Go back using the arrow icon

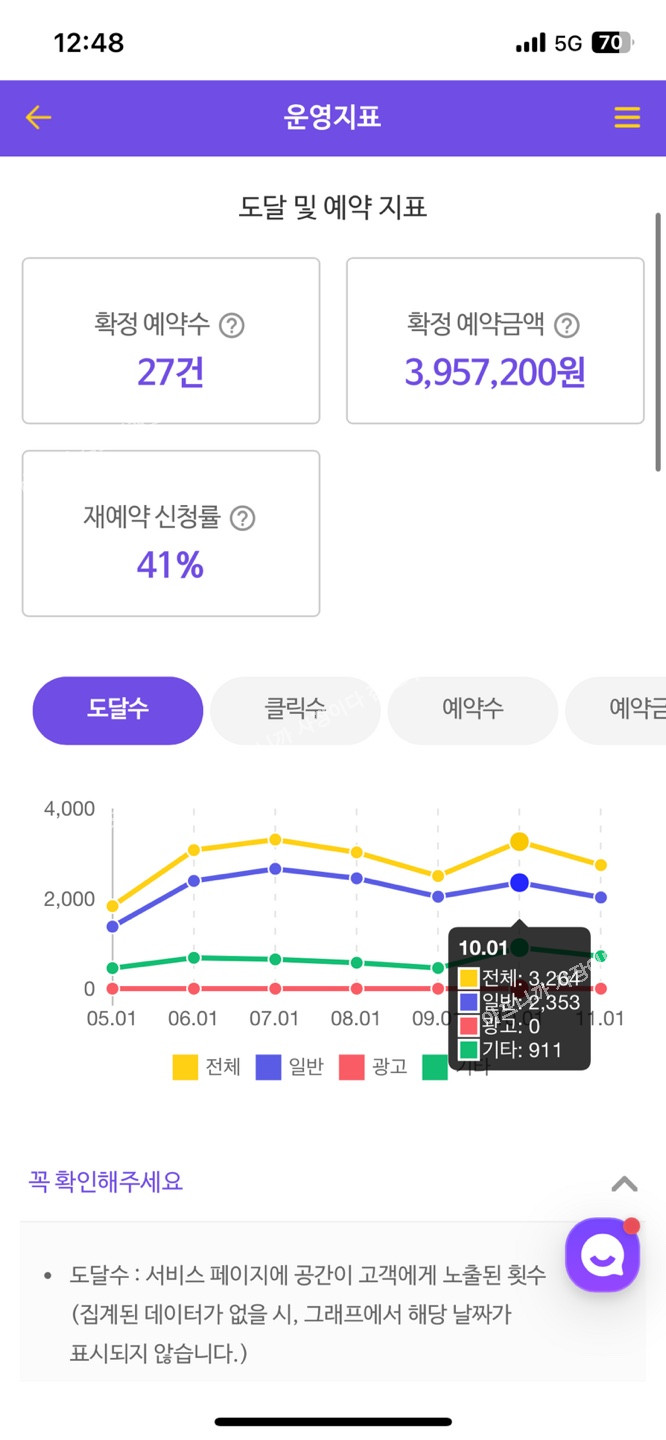coord(38,118)
